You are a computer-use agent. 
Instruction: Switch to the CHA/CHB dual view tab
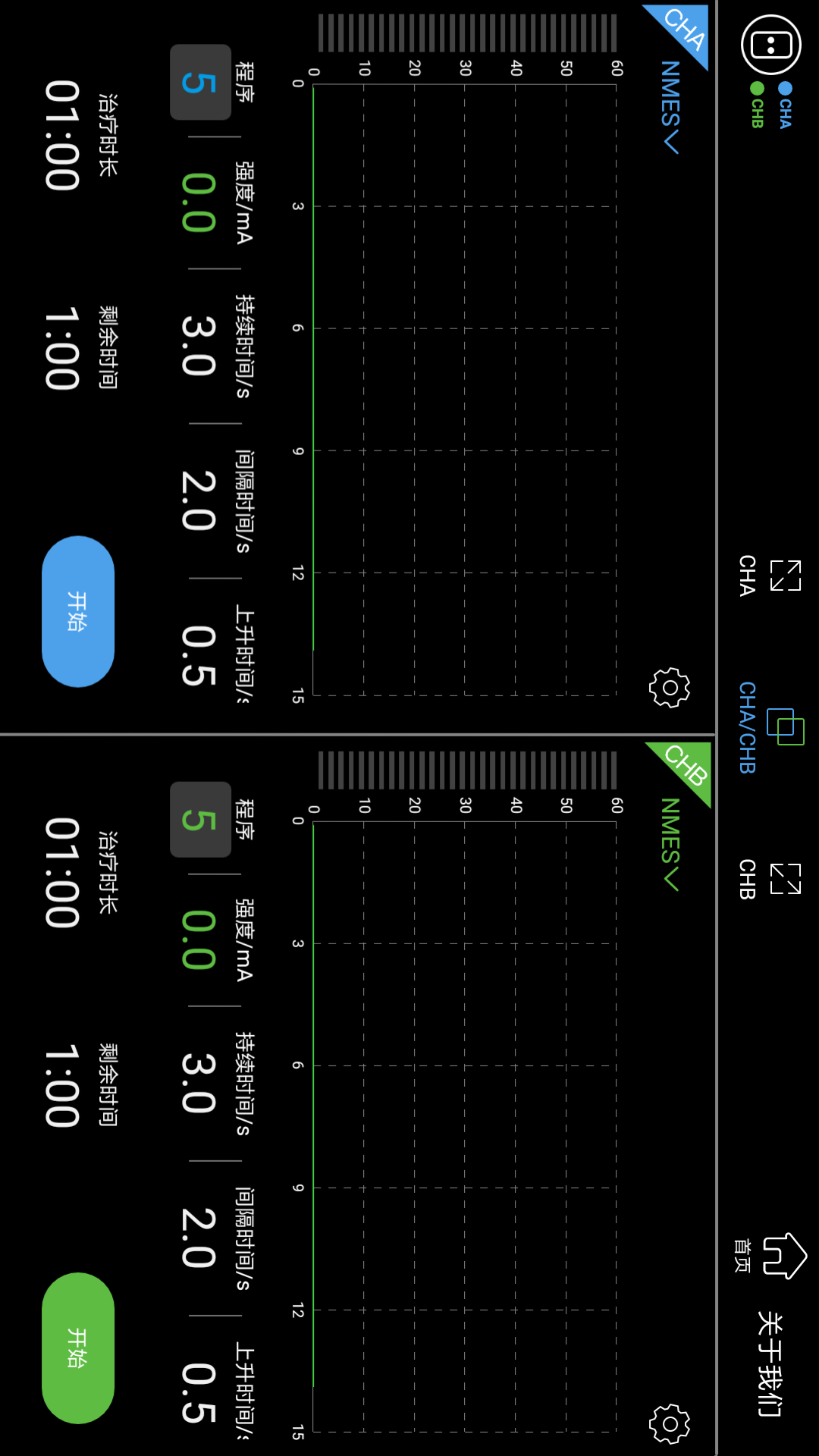[767, 728]
